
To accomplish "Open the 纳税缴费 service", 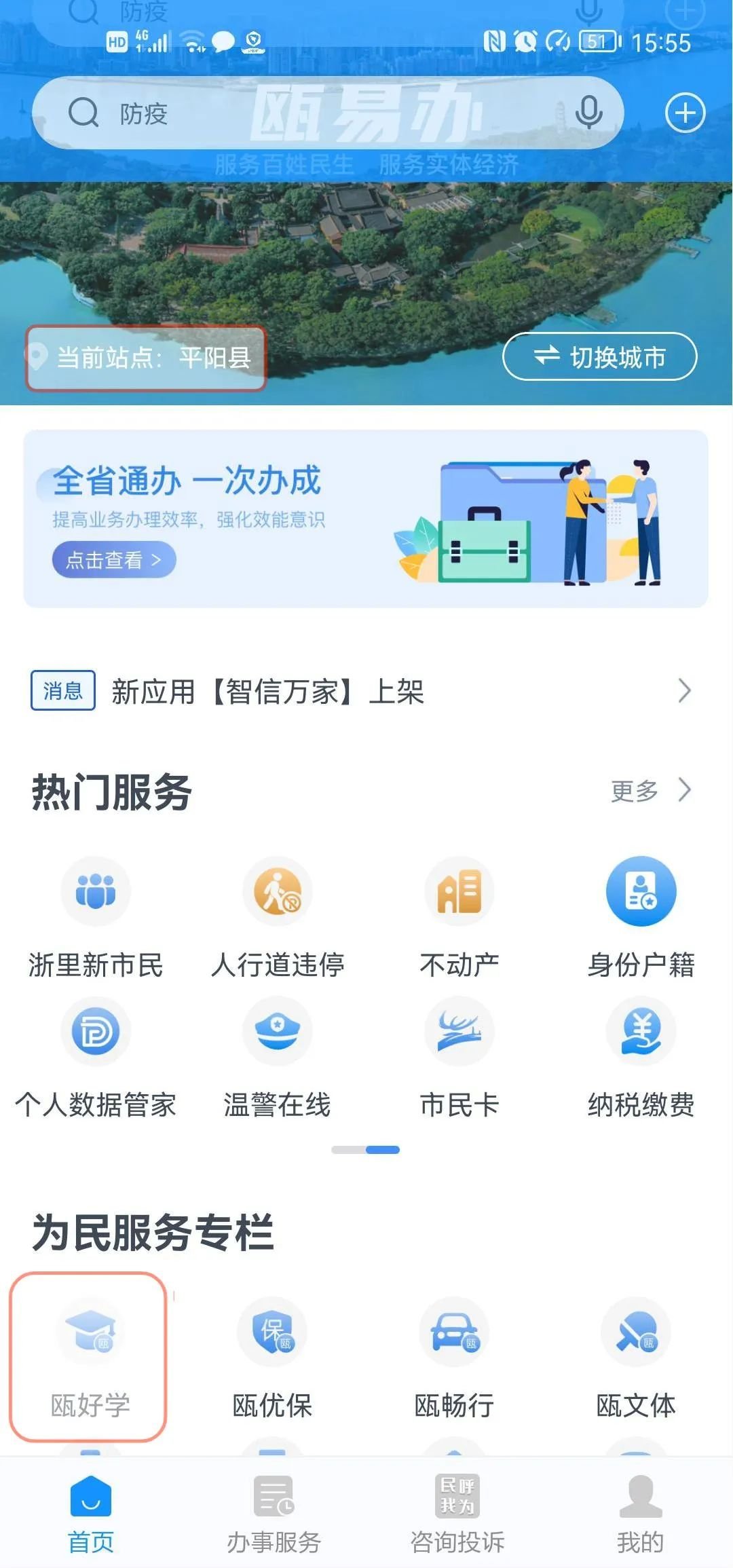I will coord(641,1056).
